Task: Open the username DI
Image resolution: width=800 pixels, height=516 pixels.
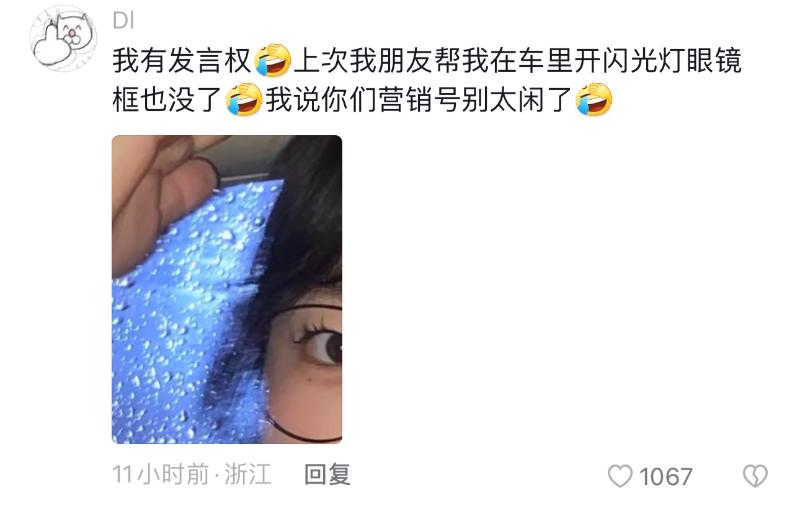Action: click(123, 20)
